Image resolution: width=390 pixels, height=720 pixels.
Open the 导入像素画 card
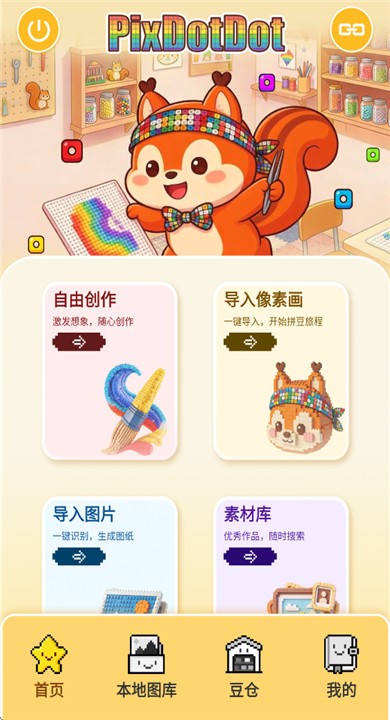pyautogui.click(x=281, y=371)
